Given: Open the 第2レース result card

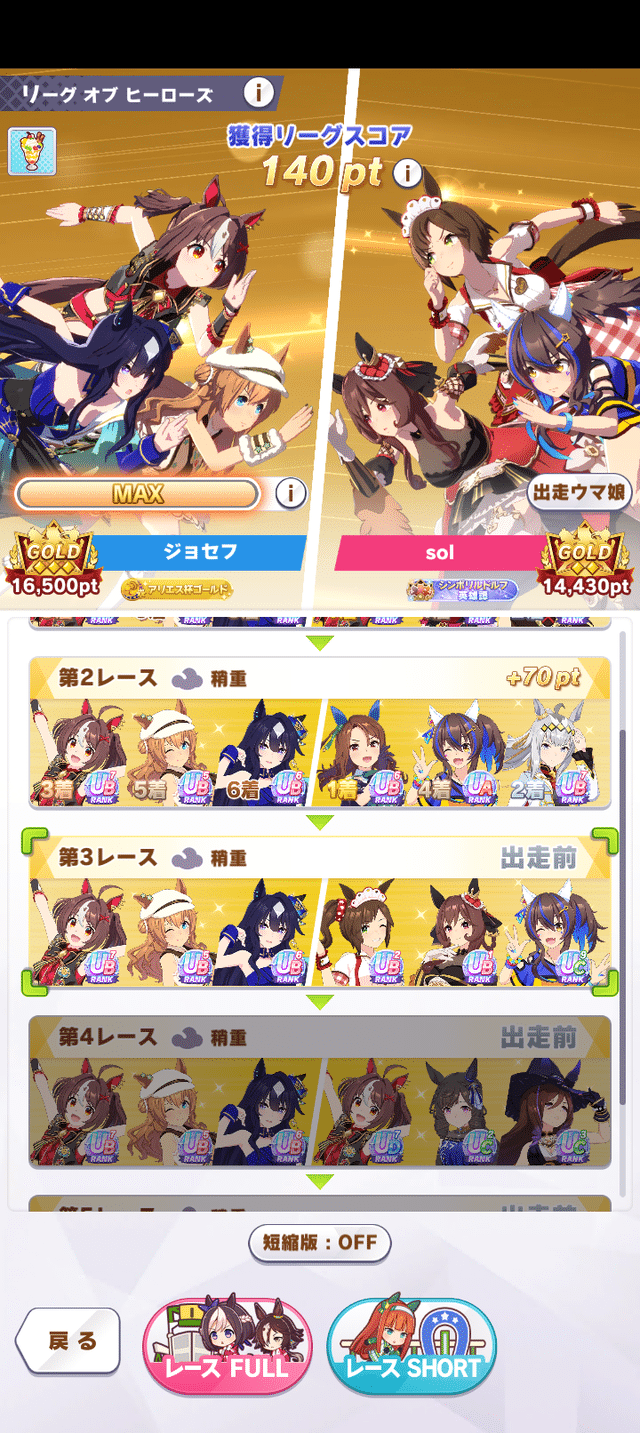Looking at the screenshot, I should coord(319,733).
